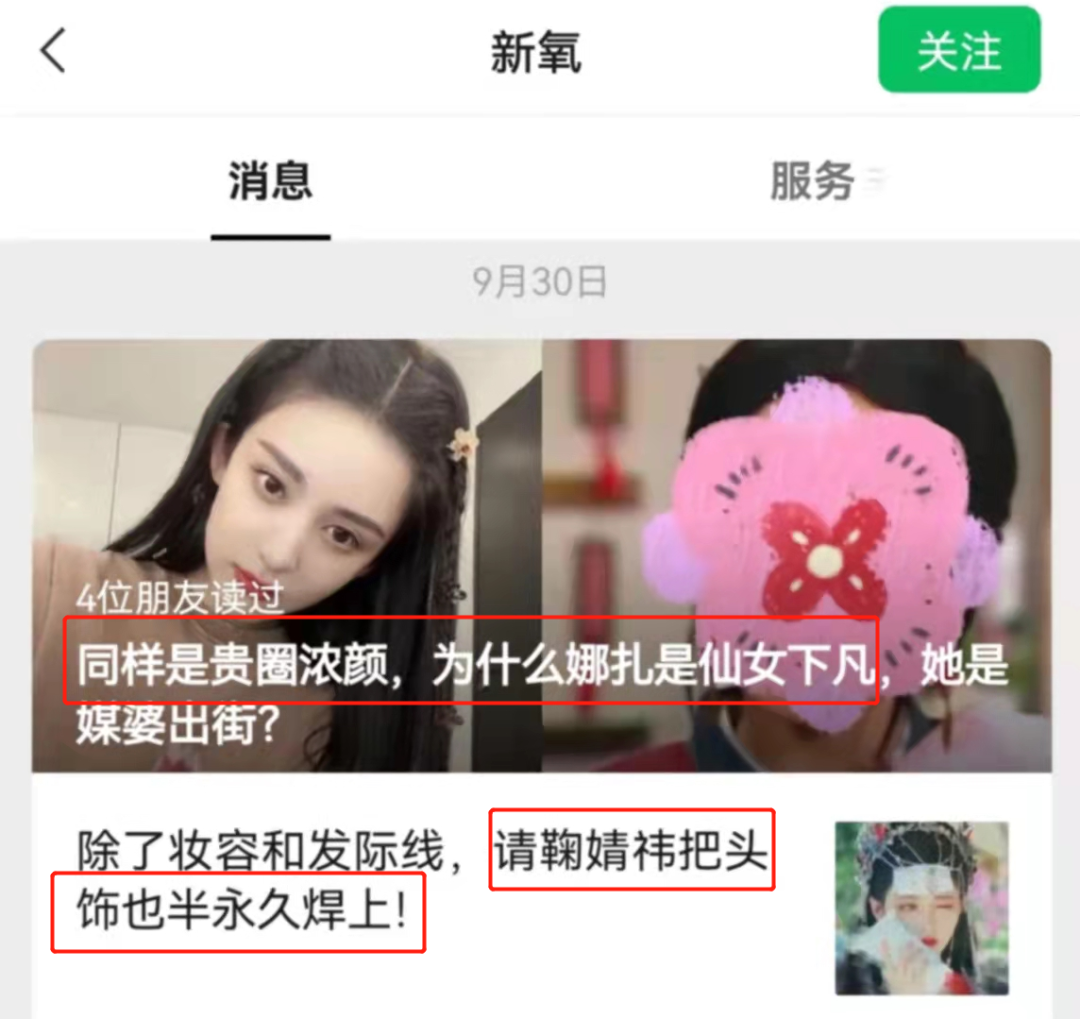Image resolution: width=1080 pixels, height=1019 pixels.
Task: Switch to the 服务 tab
Action: click(812, 182)
